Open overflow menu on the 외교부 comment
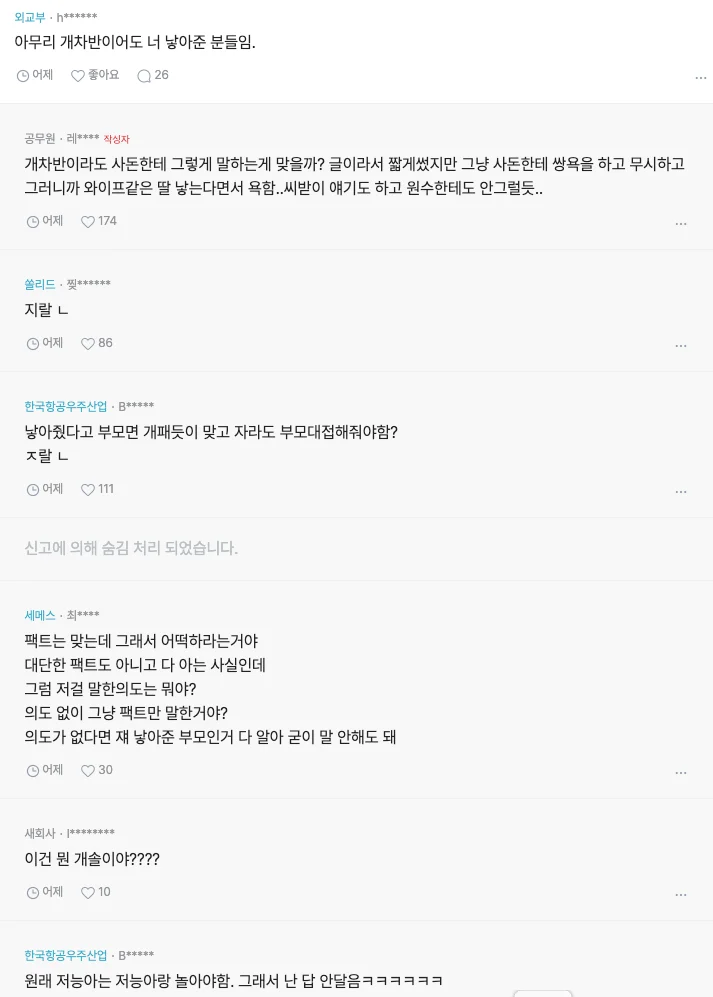 coord(700,78)
